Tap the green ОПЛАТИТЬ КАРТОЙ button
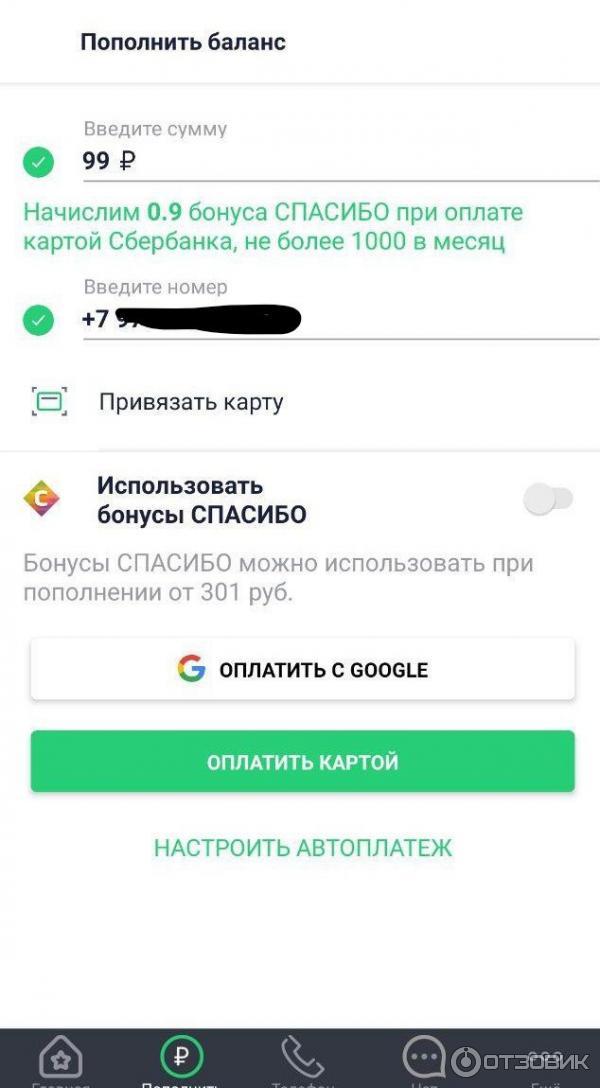Screen dimensions: 600x1088 302,762
